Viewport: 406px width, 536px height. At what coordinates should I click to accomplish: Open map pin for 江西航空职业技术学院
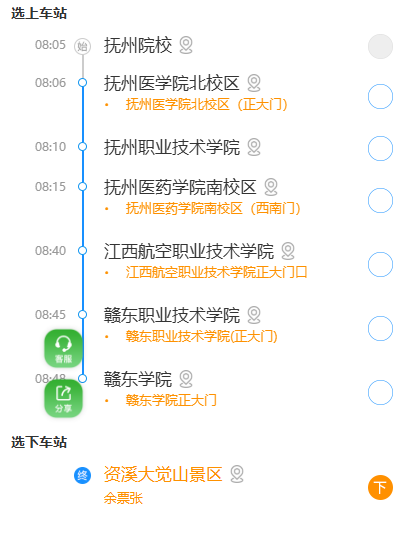coord(288,251)
